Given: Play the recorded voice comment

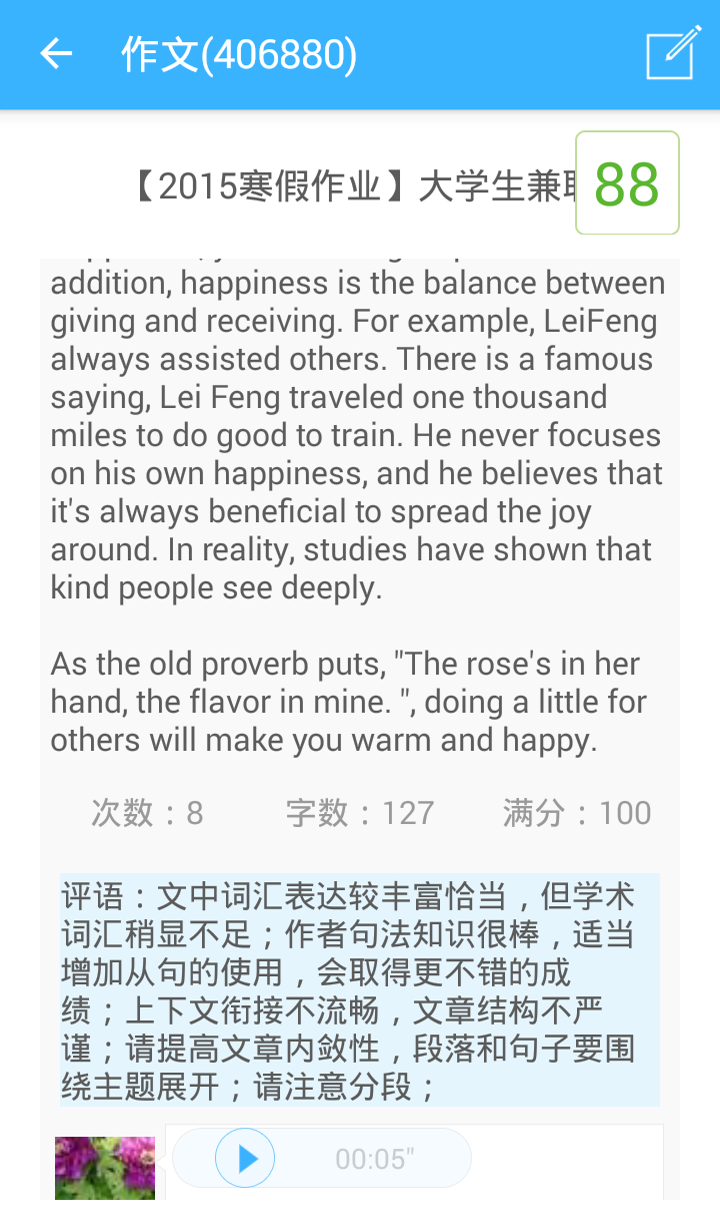Looking at the screenshot, I should [244, 1157].
